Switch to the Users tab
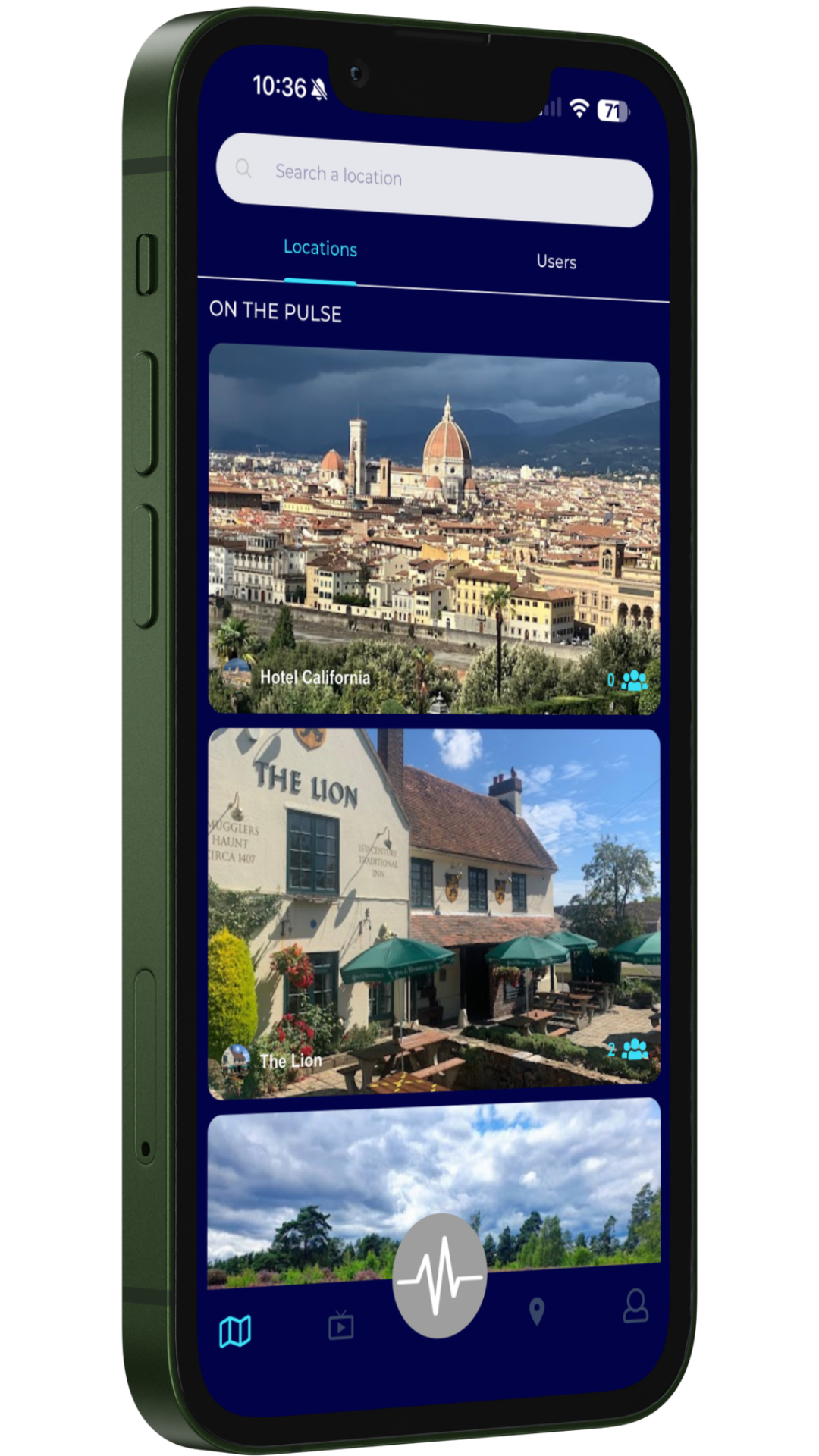This screenshot has width=819, height=1456. (556, 262)
